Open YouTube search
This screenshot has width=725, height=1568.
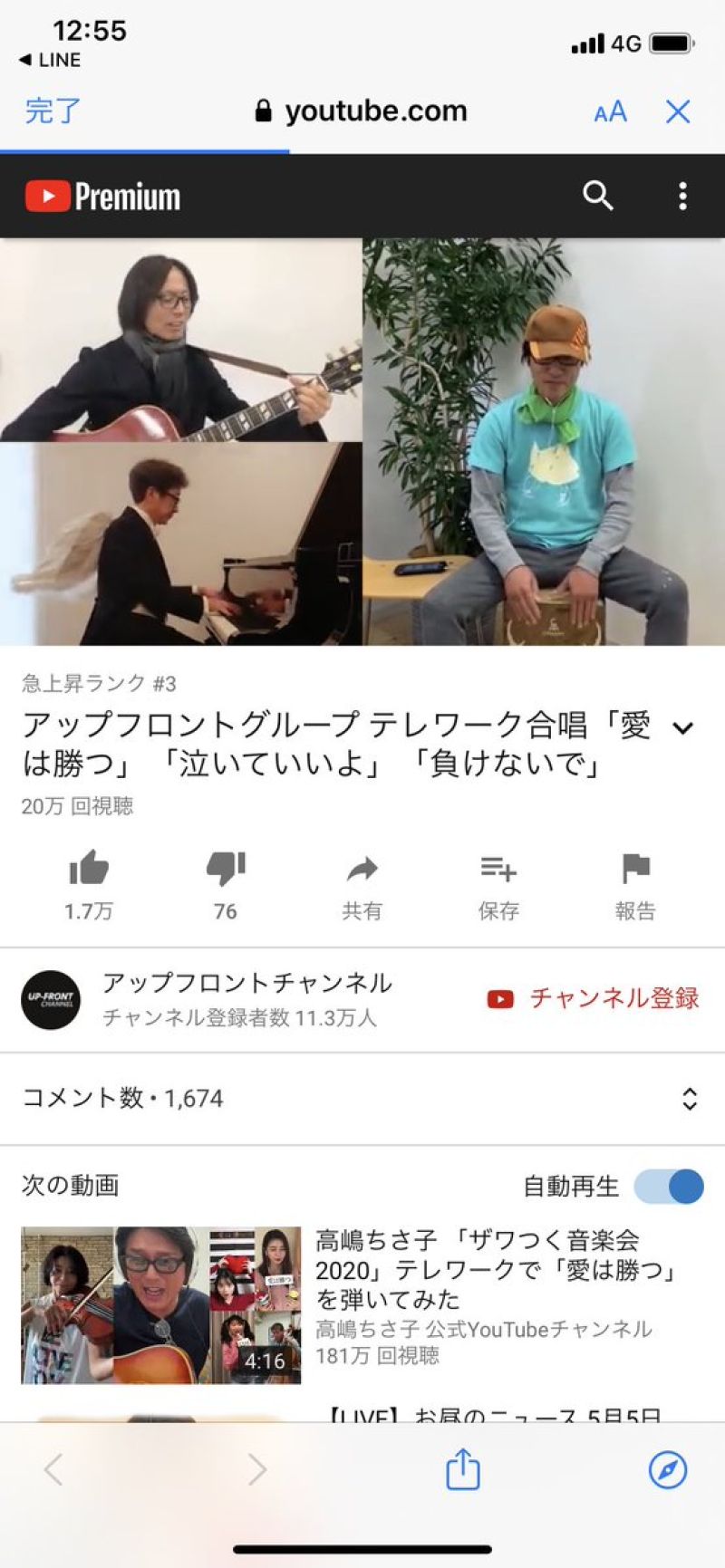(597, 195)
